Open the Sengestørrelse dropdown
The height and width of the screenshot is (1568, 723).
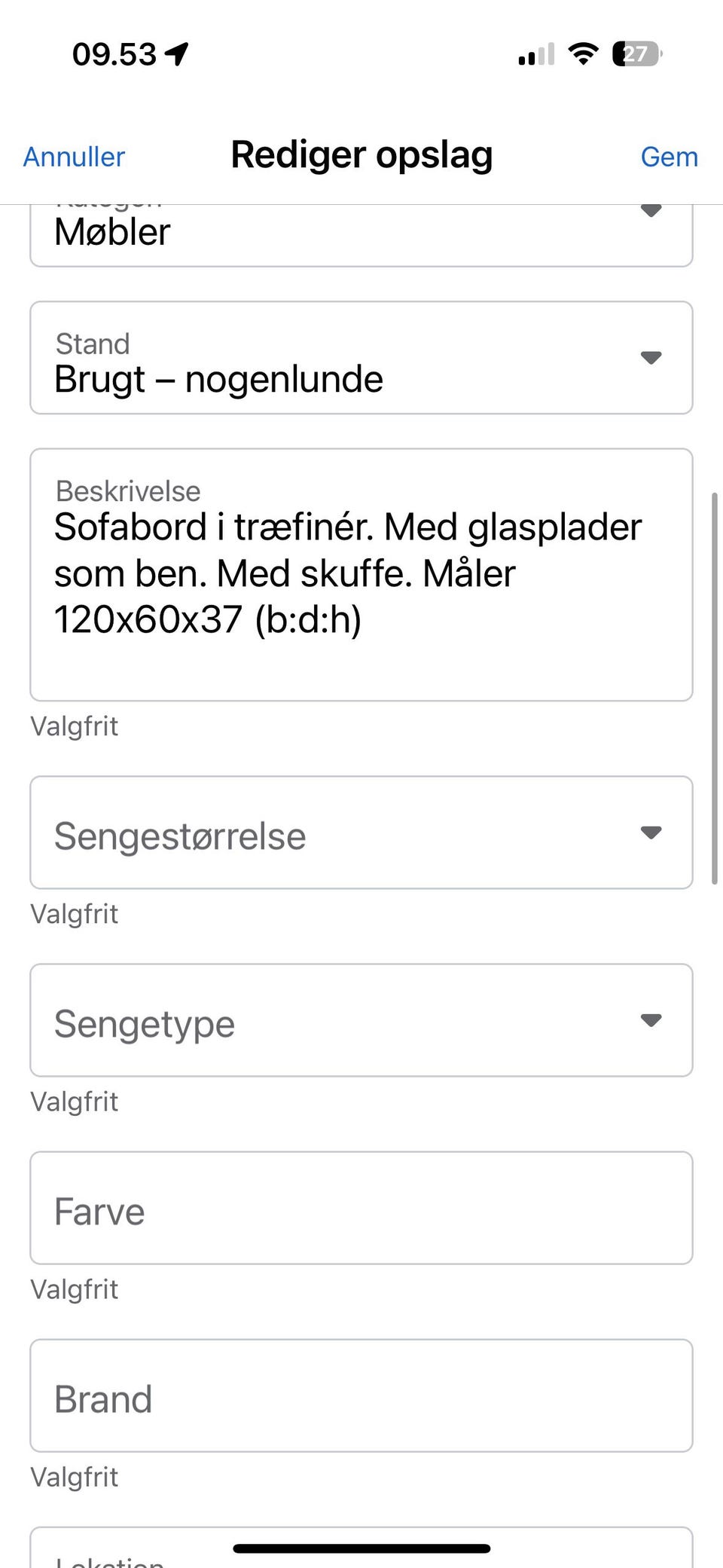coord(361,832)
